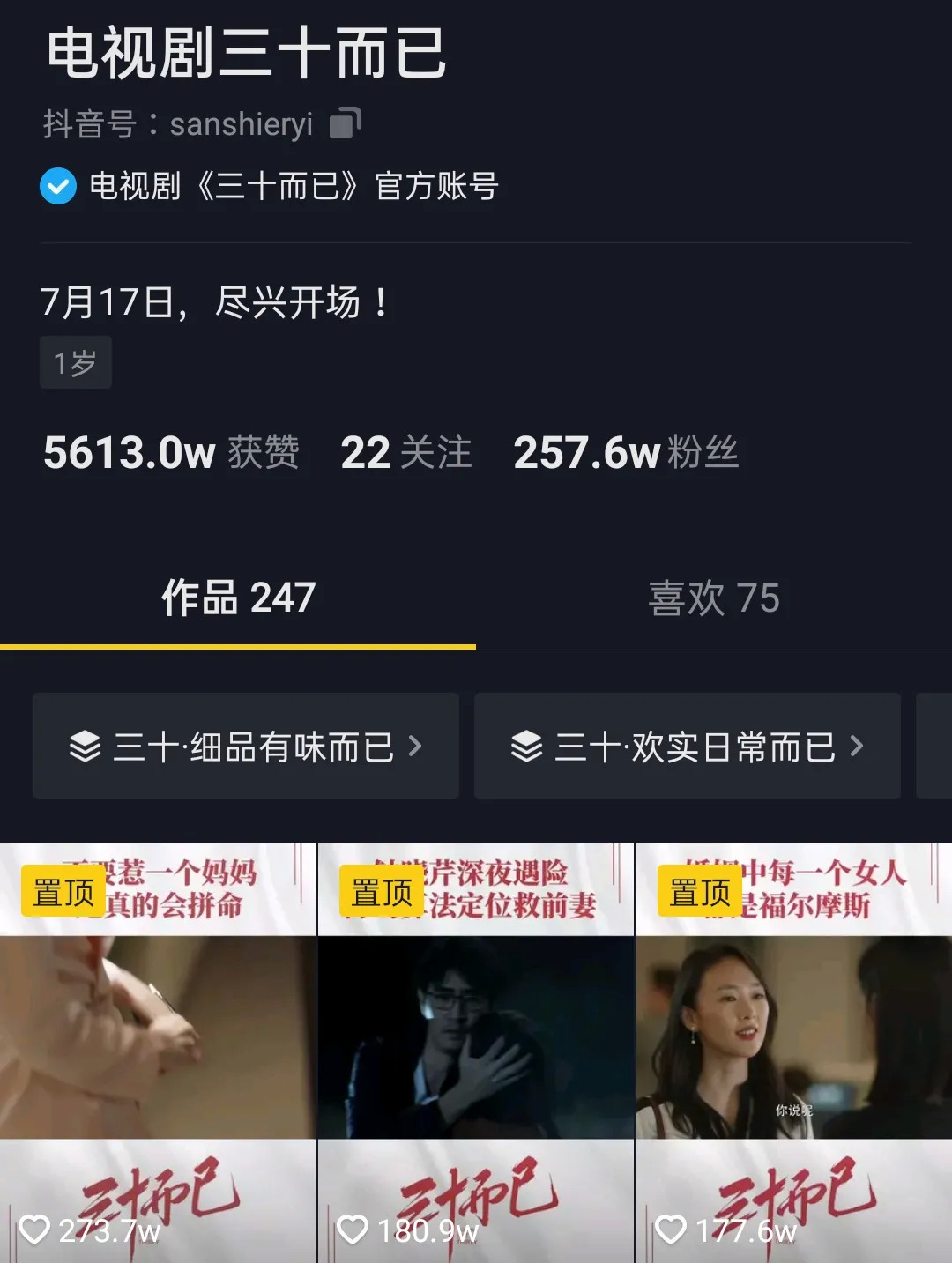The width and height of the screenshot is (952, 1263).
Task: View the 22 关注 following list
Action: point(405,453)
